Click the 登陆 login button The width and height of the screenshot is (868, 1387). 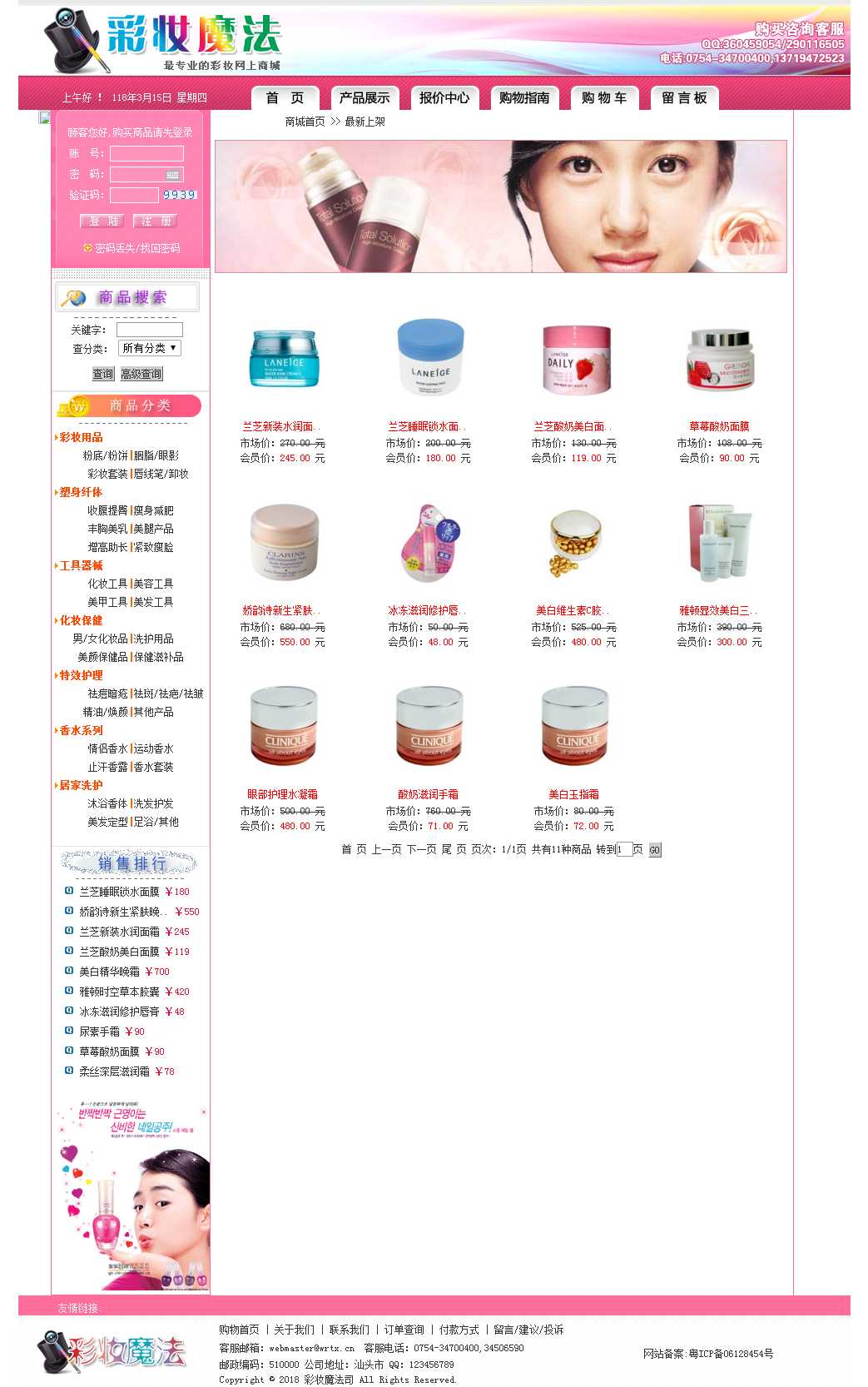pos(102,221)
